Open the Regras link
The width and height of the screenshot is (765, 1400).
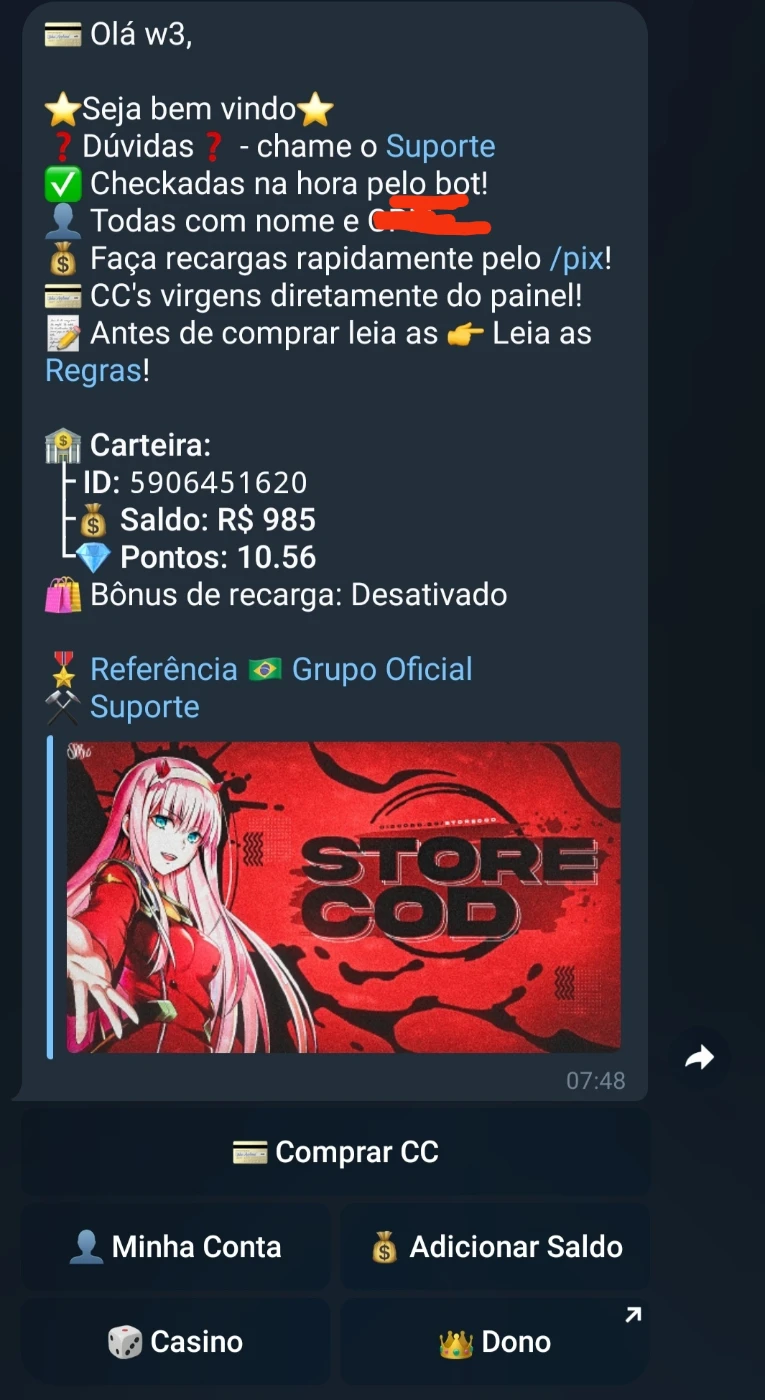click(x=93, y=370)
